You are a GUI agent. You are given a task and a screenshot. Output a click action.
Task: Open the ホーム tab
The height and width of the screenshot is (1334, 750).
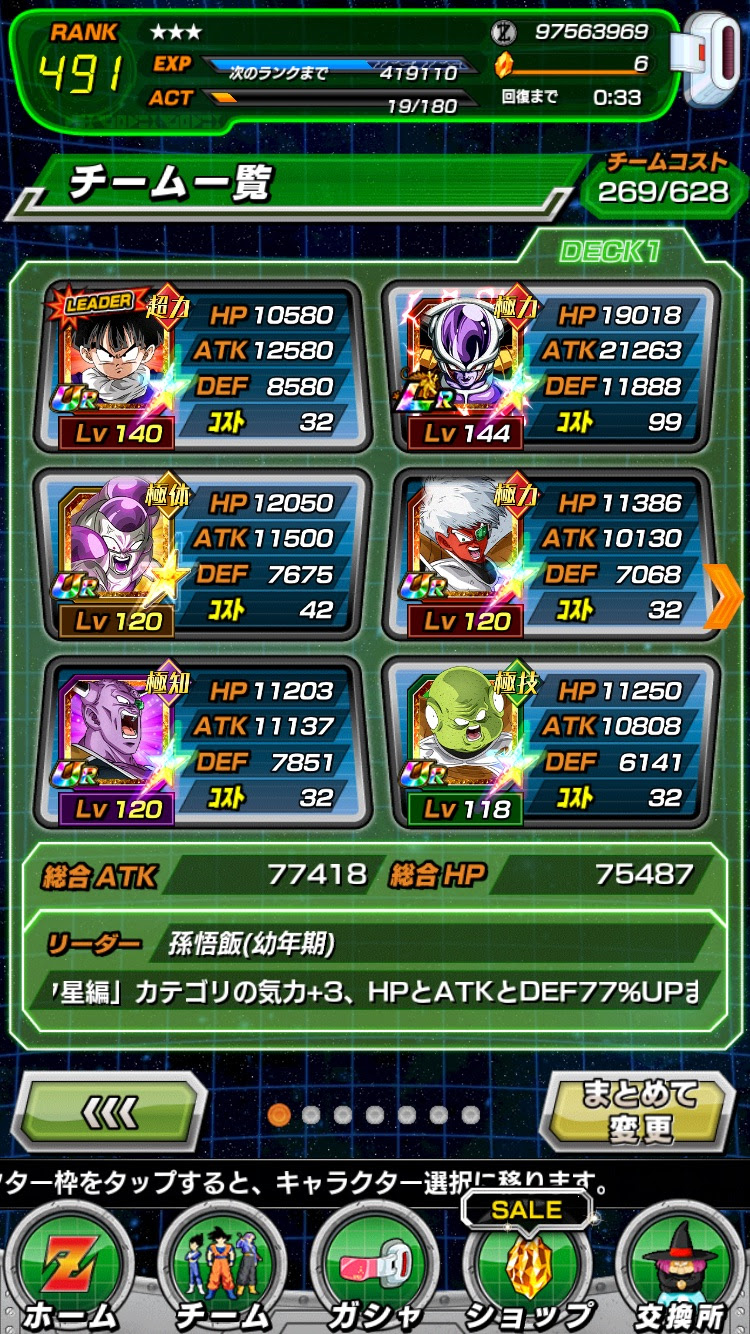pos(68,1272)
